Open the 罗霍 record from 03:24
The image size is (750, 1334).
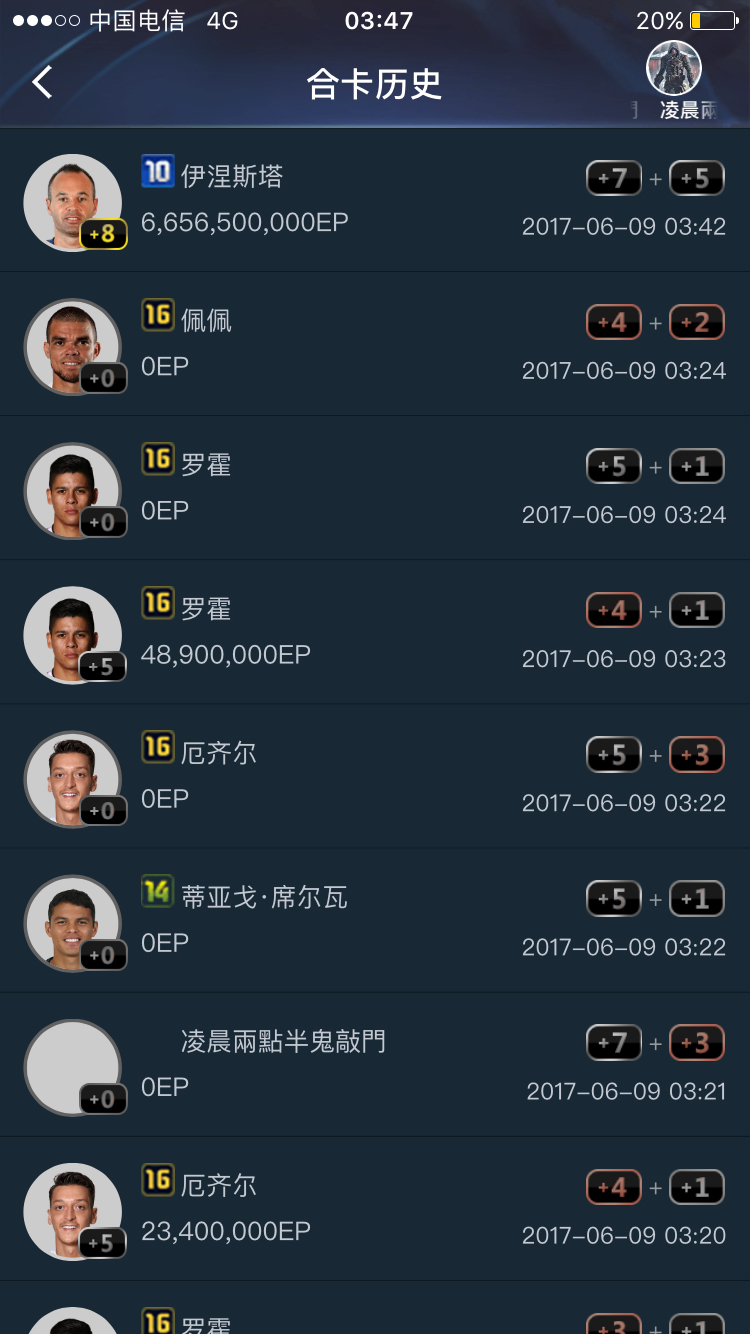click(375, 488)
